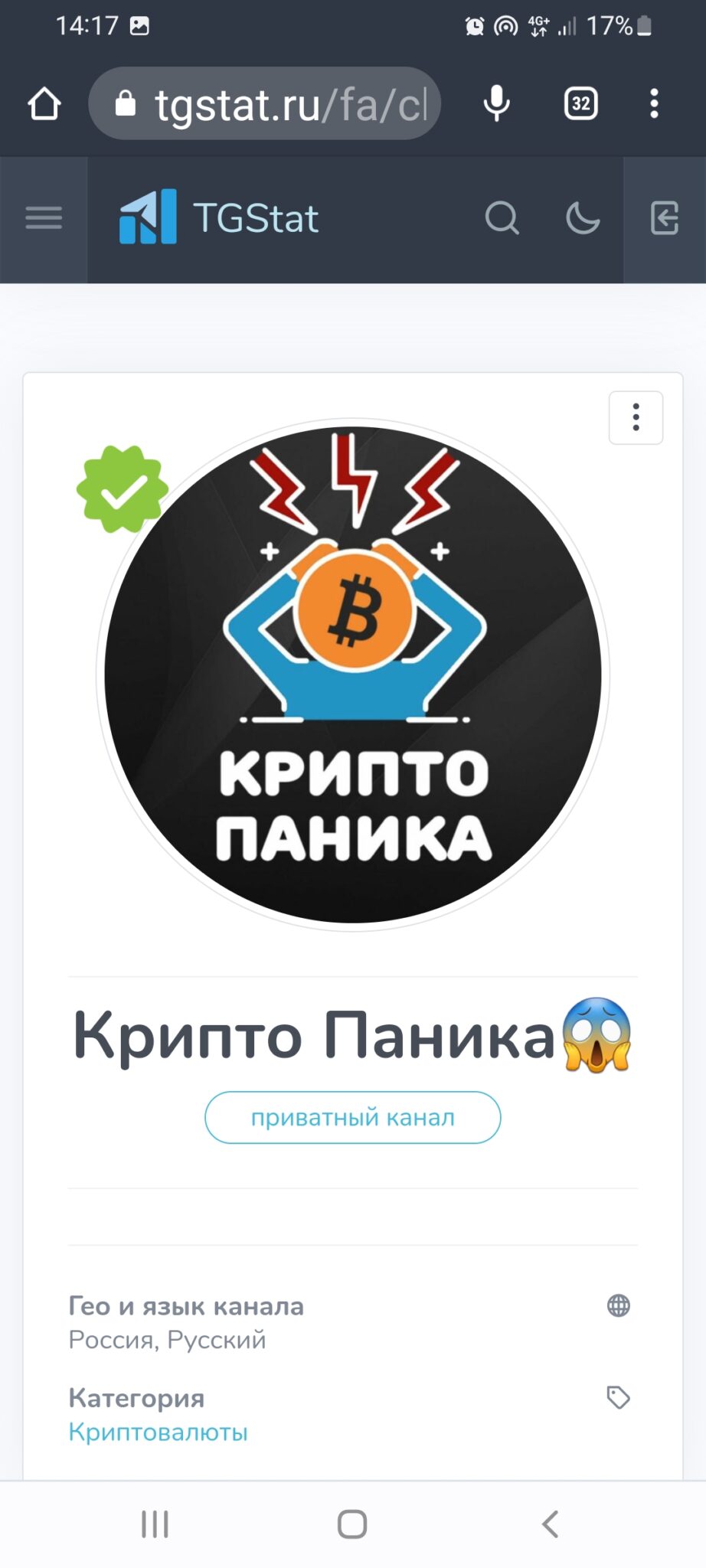Go back using the system navigation bar
This screenshot has width=706, height=1568.
pos(550,1524)
